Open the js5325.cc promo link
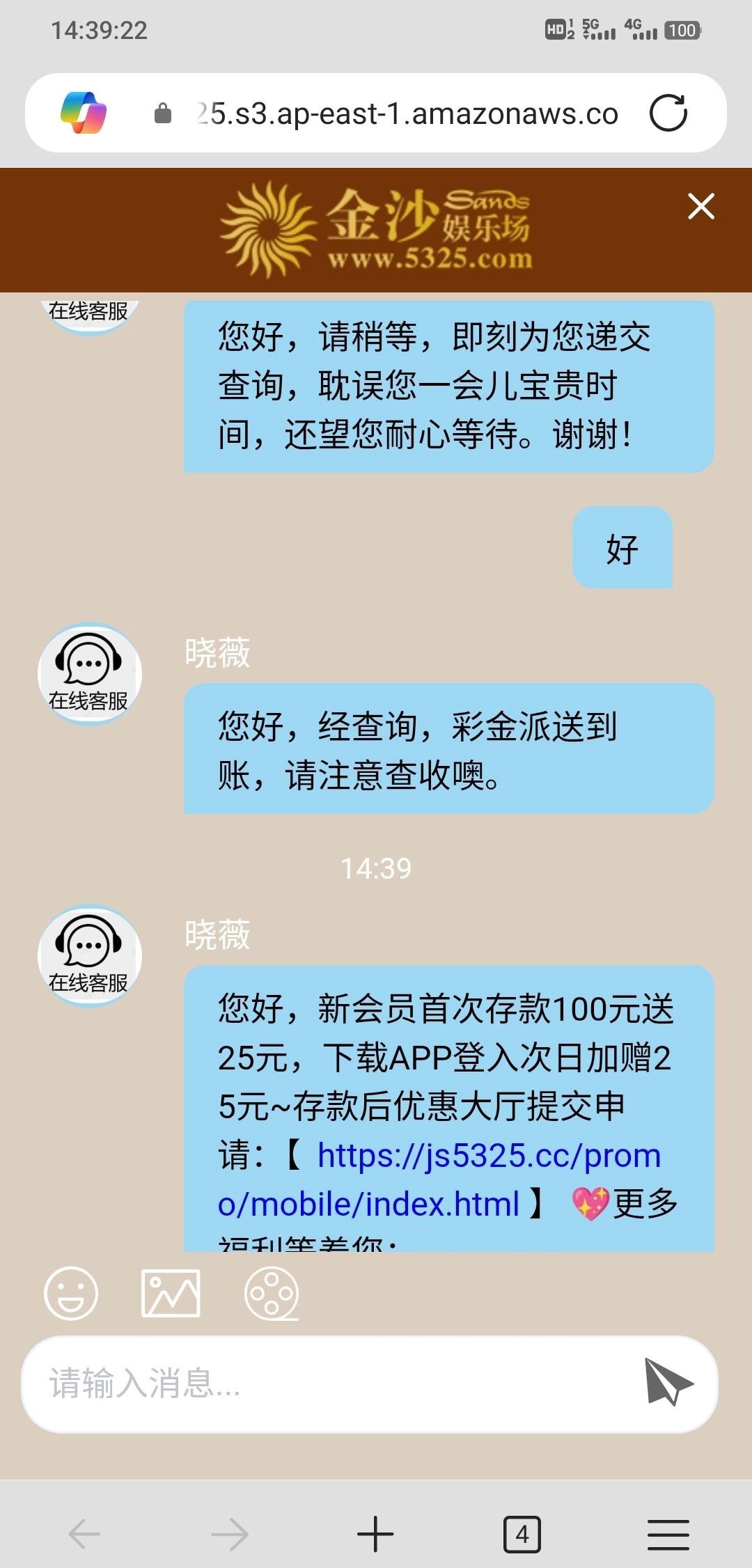752x1568 pixels. [439, 1179]
